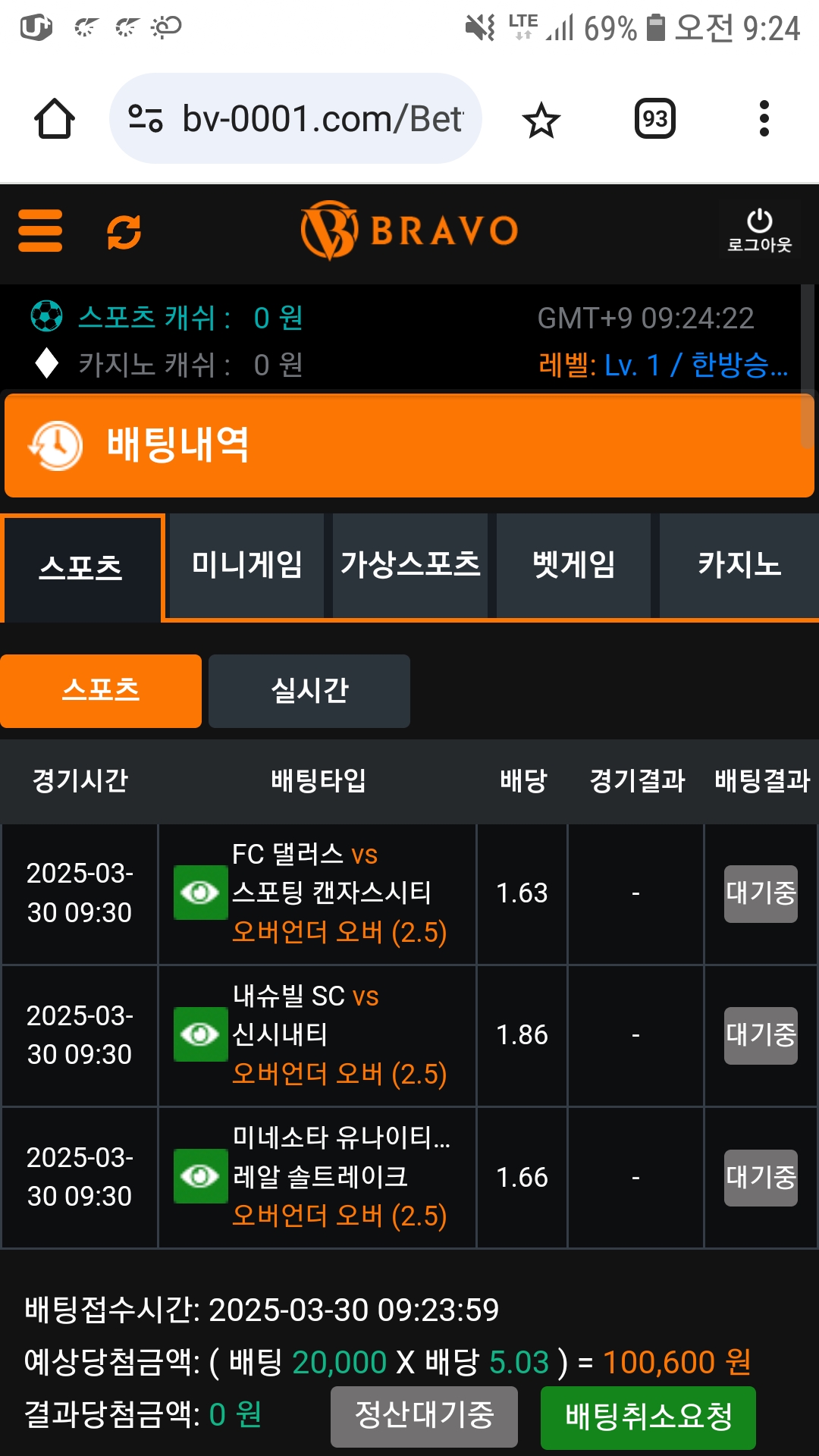Switch to the 벳게임 tab

(574, 566)
